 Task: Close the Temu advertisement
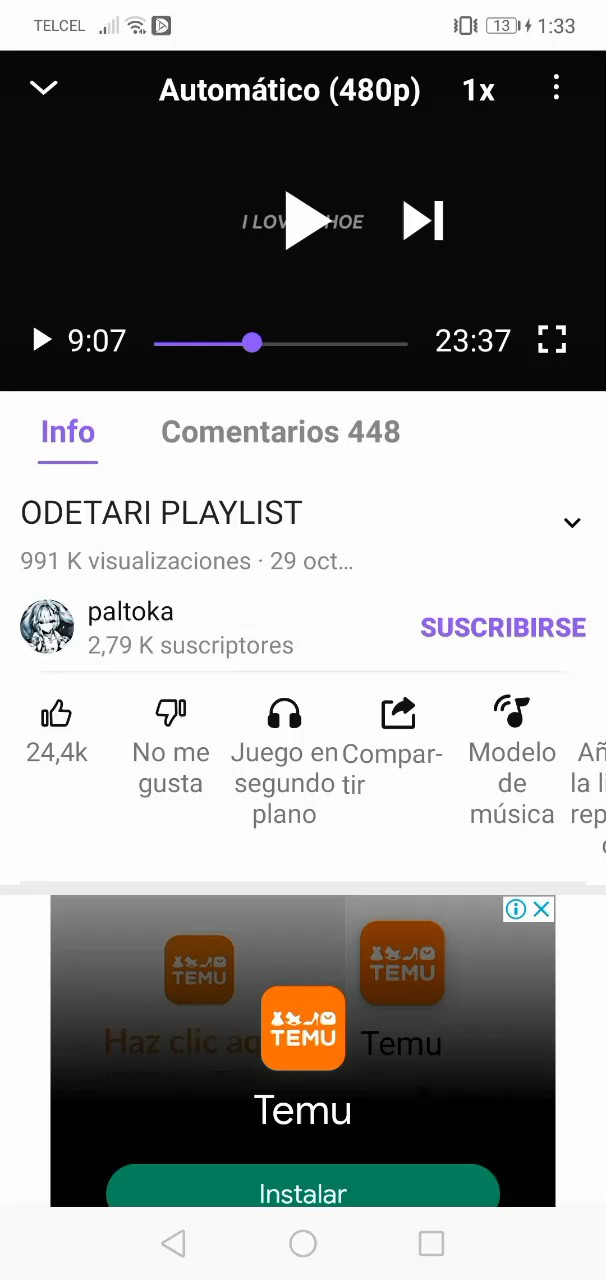click(x=541, y=909)
